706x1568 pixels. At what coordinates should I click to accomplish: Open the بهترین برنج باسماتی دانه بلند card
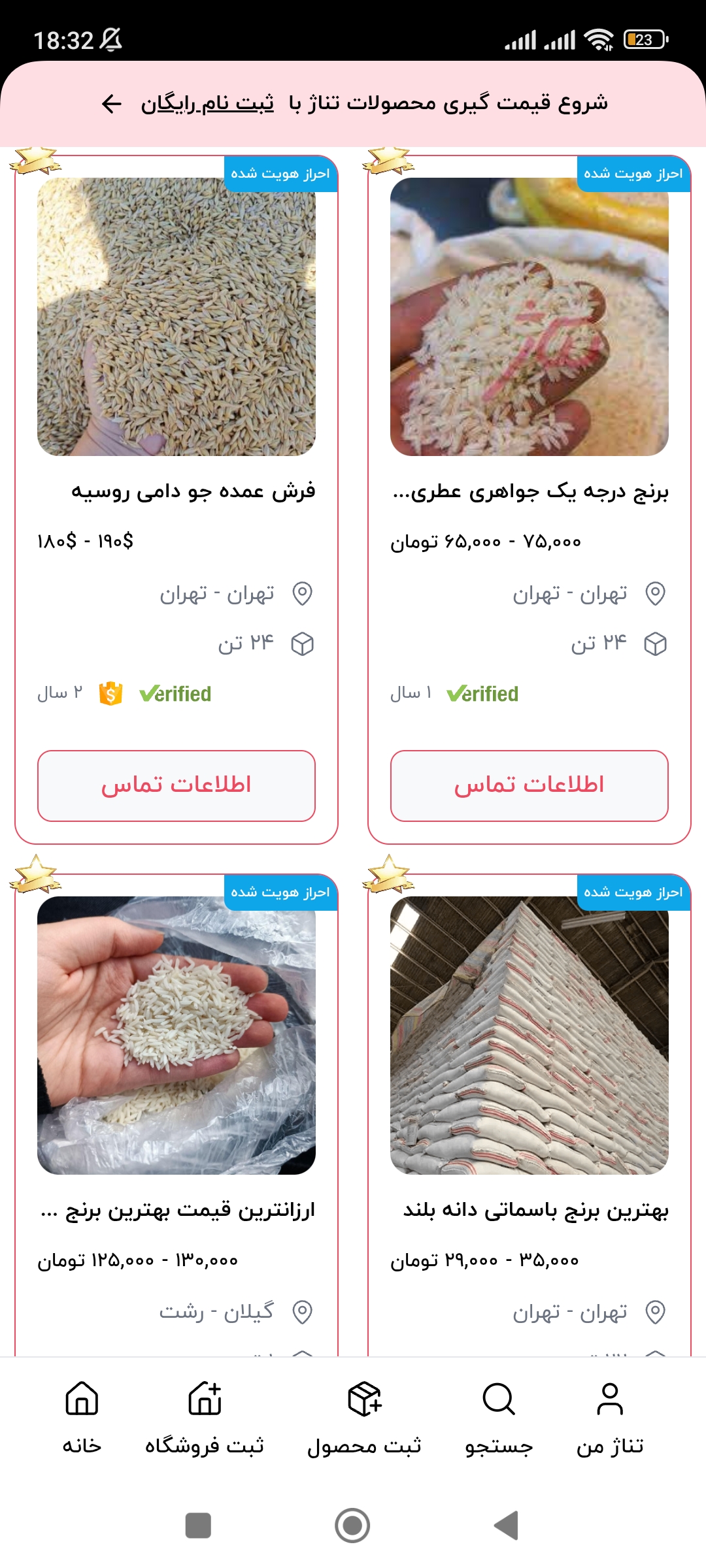point(529,1036)
